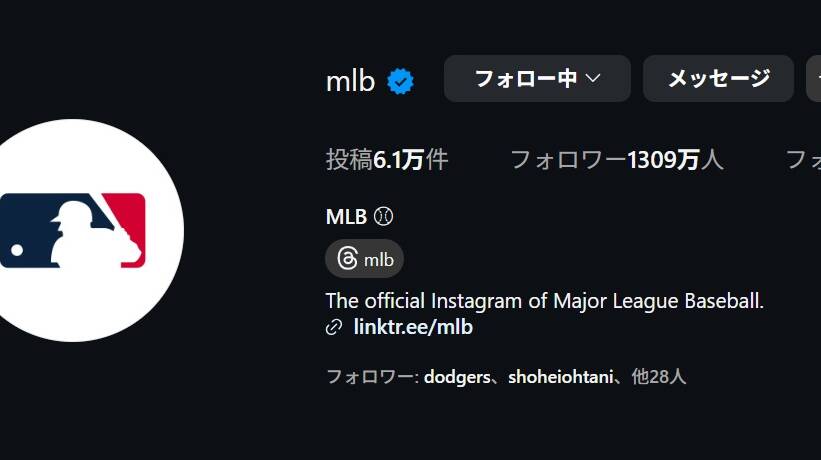Open the linktr.ee/mlb link
The height and width of the screenshot is (460, 821).
(413, 327)
